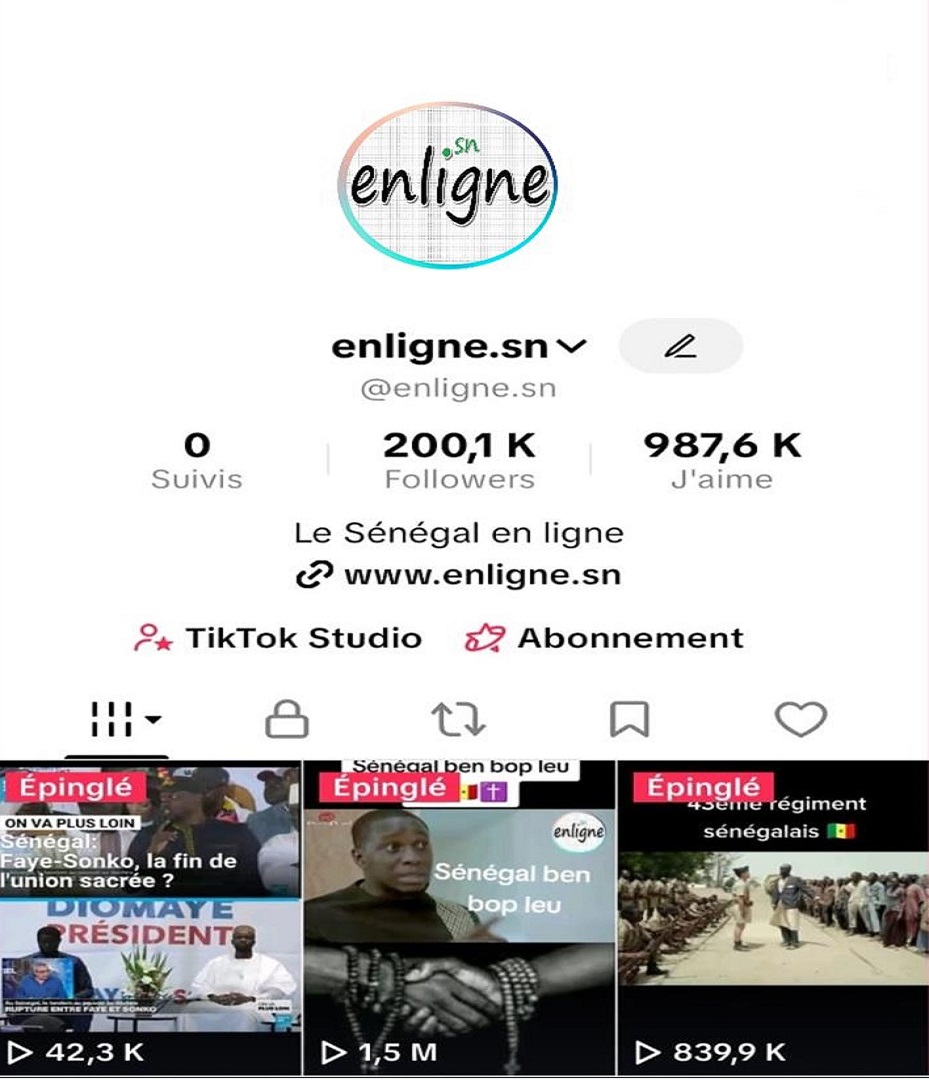Switch to the saved bookmarks tab
The height and width of the screenshot is (1080, 929).
pyautogui.click(x=629, y=718)
